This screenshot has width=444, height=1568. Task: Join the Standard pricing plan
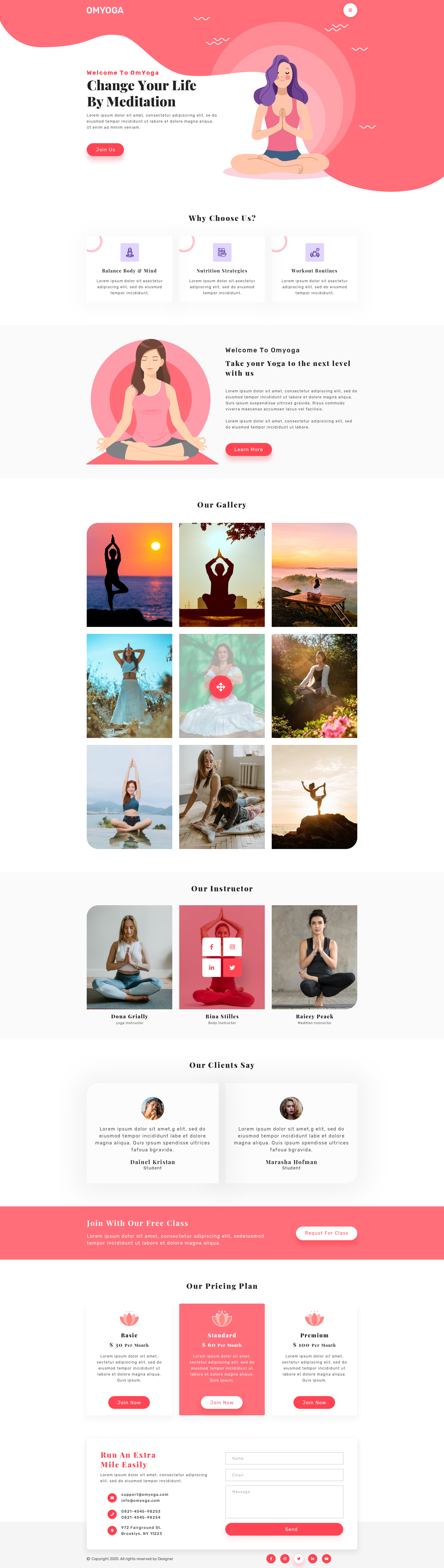(221, 1402)
